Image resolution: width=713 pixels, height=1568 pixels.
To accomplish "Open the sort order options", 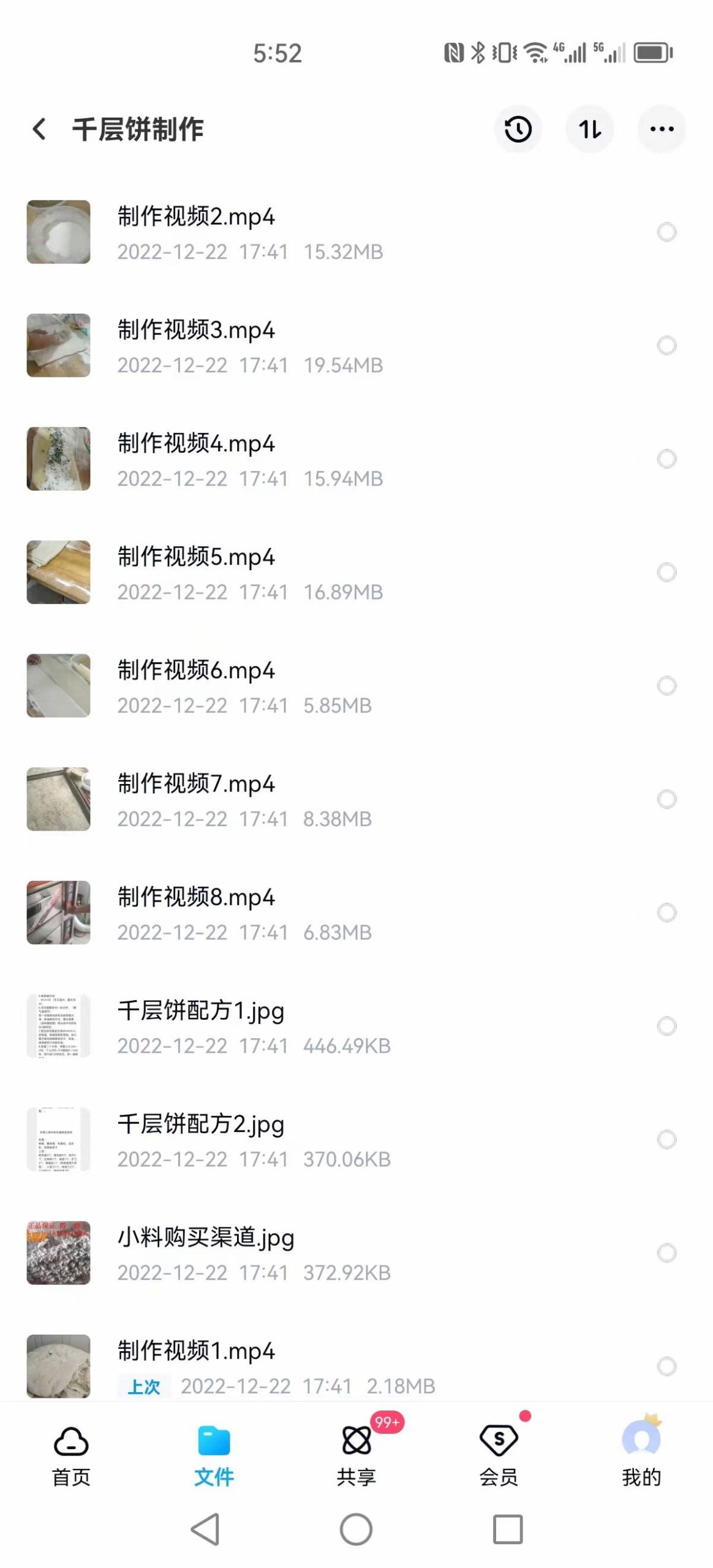I will coord(589,129).
